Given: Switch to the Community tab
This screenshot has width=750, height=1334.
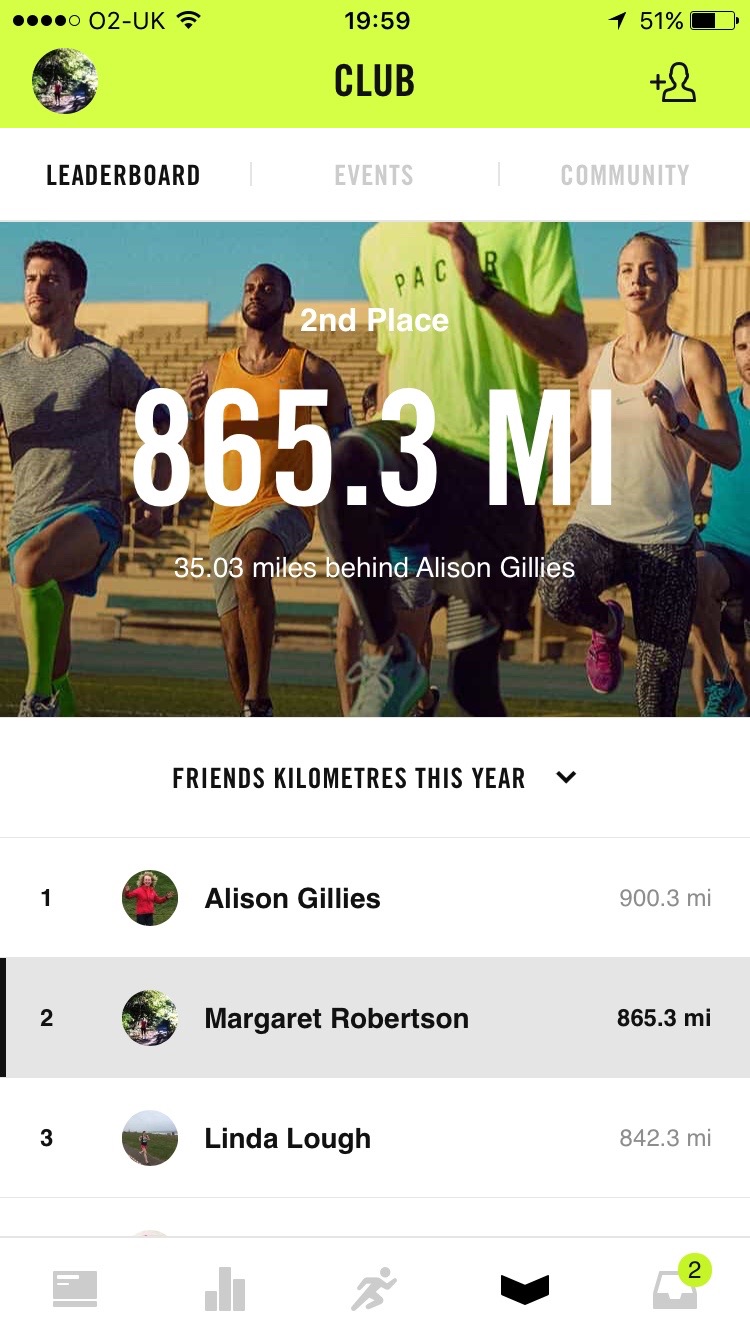Looking at the screenshot, I should coord(625,176).
